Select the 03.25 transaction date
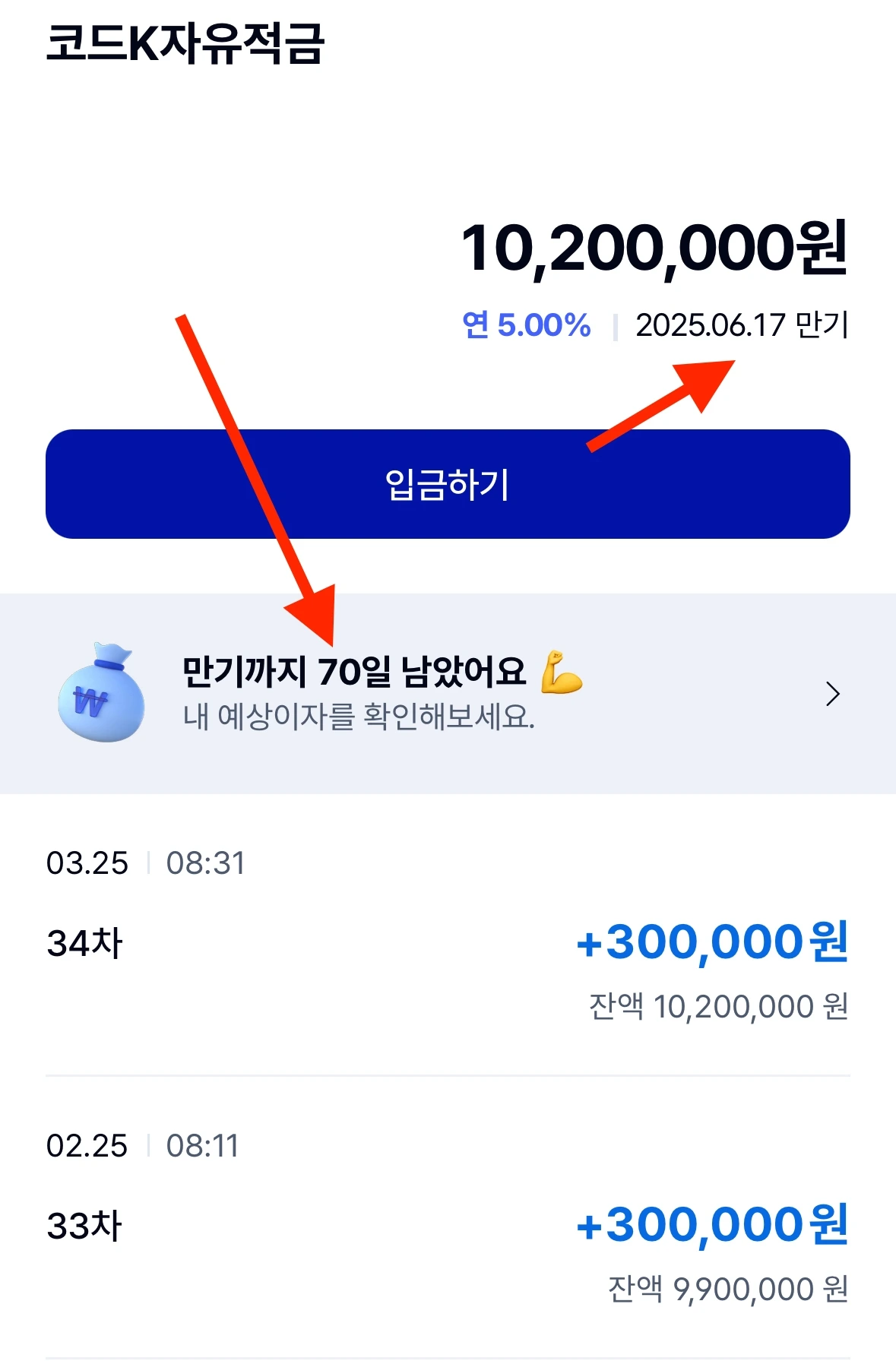 [86, 862]
